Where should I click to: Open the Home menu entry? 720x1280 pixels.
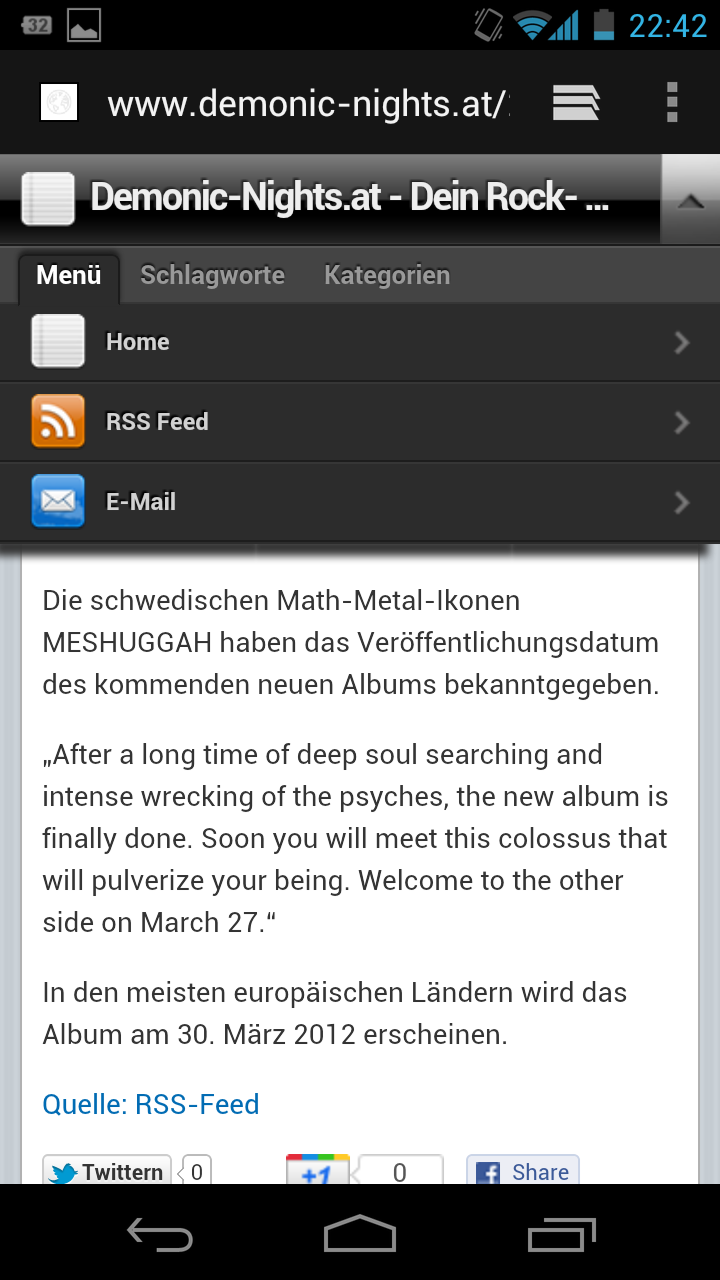point(360,342)
